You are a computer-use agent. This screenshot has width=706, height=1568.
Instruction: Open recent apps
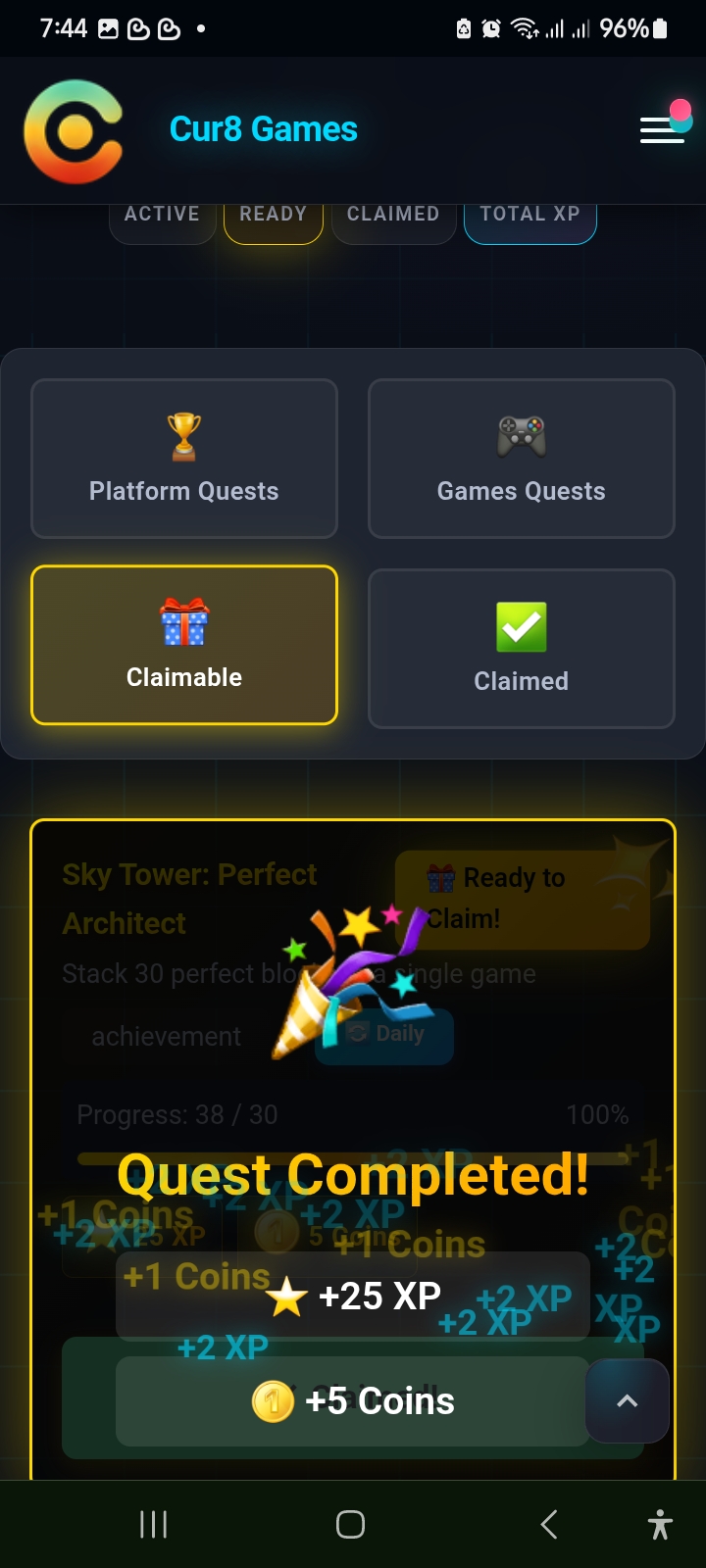154,1524
